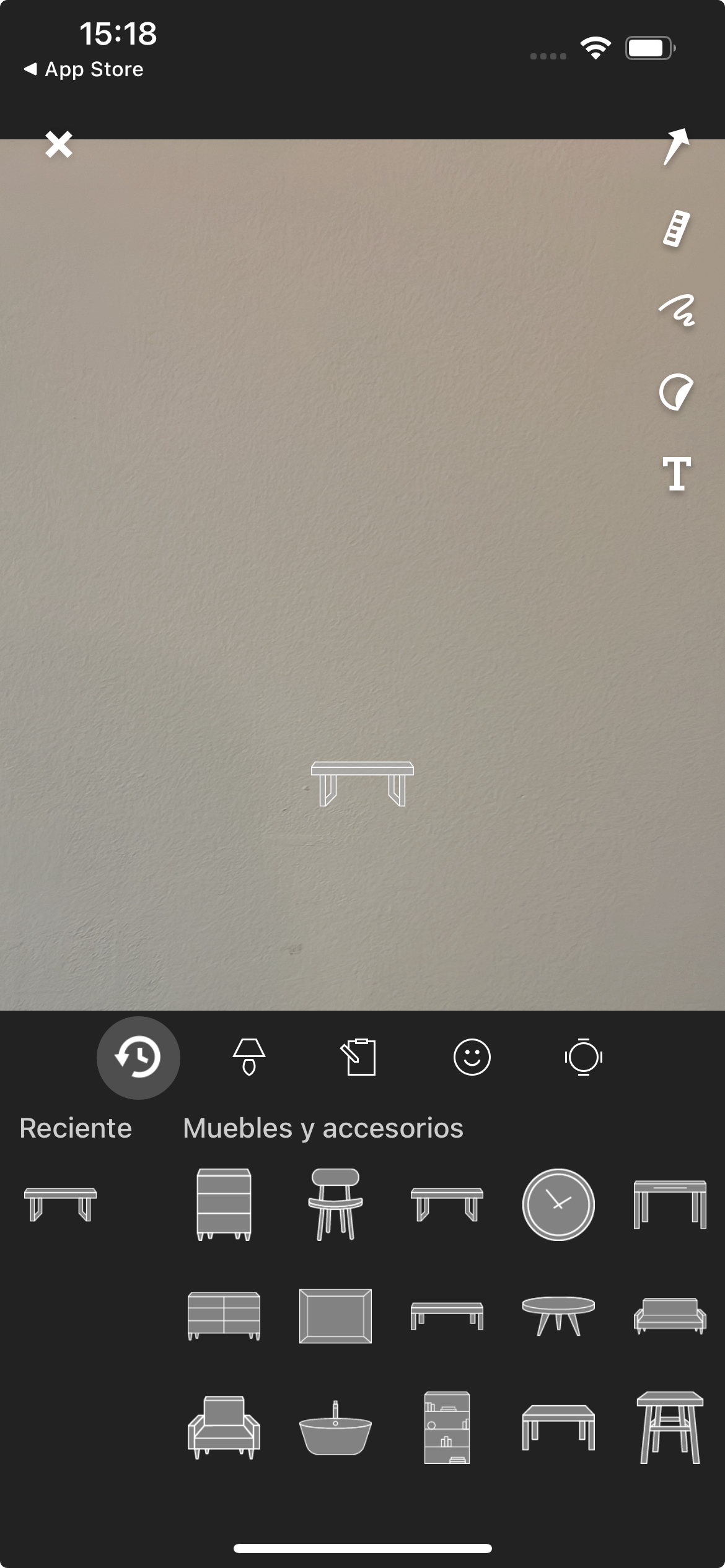Pick the bathtub sticker

pyautogui.click(x=335, y=1427)
